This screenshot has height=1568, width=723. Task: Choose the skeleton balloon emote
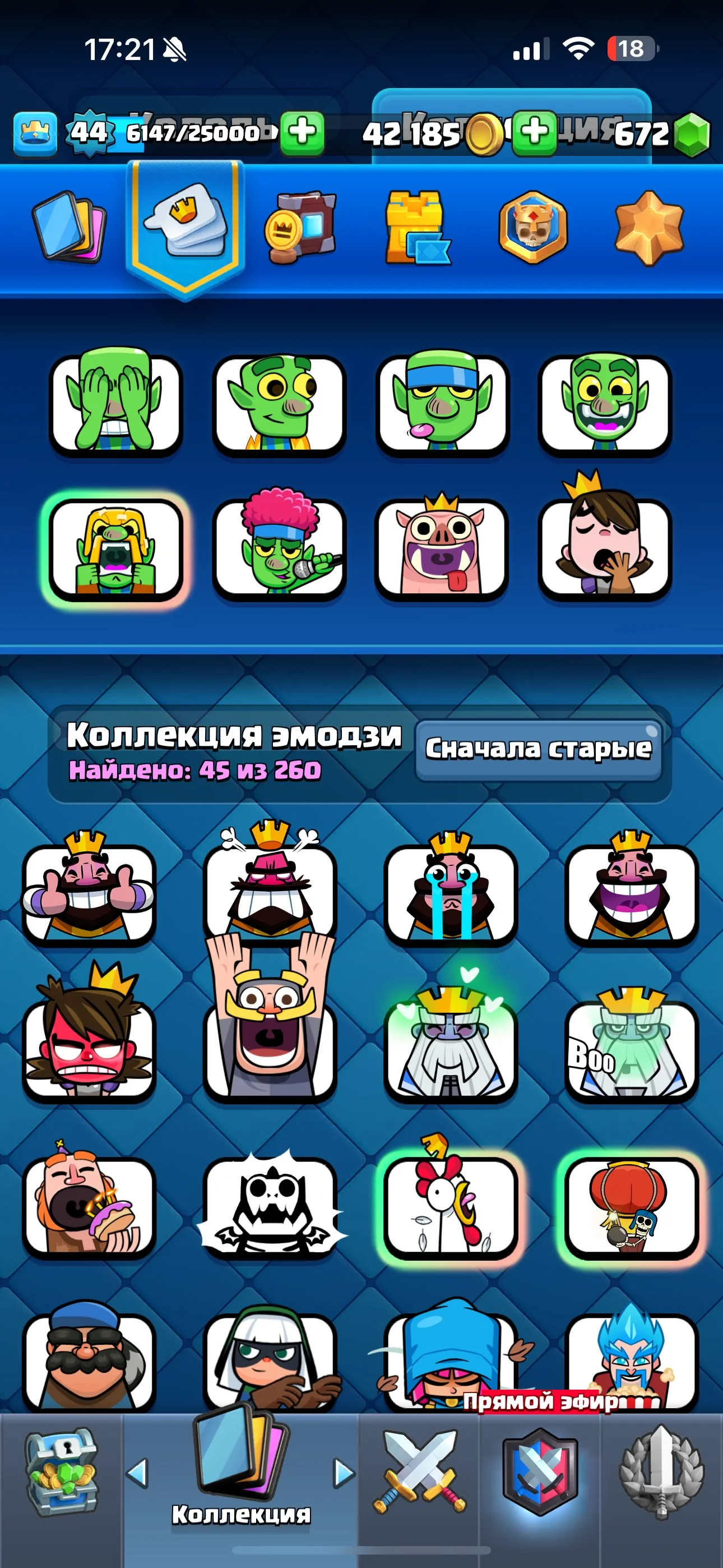(631, 1206)
